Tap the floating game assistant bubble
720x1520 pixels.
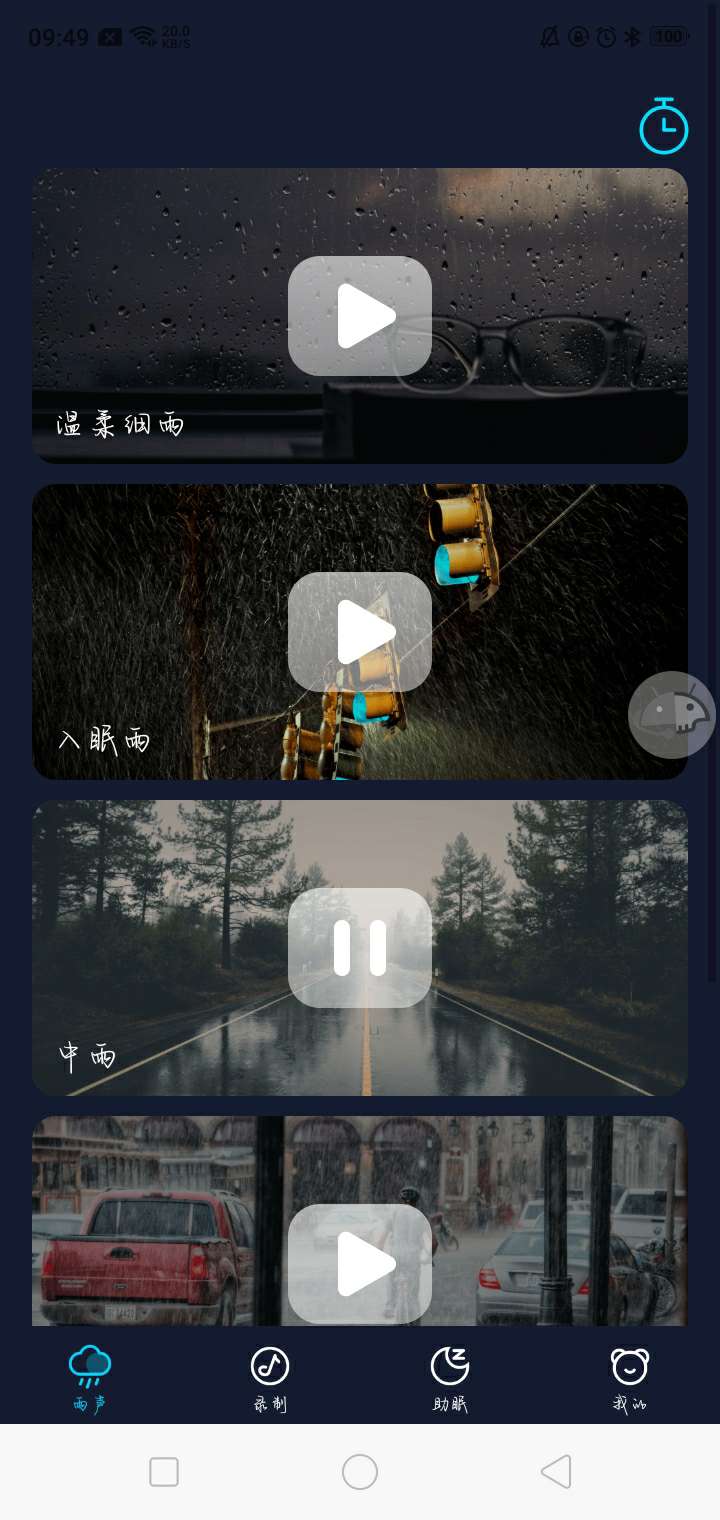tap(671, 714)
